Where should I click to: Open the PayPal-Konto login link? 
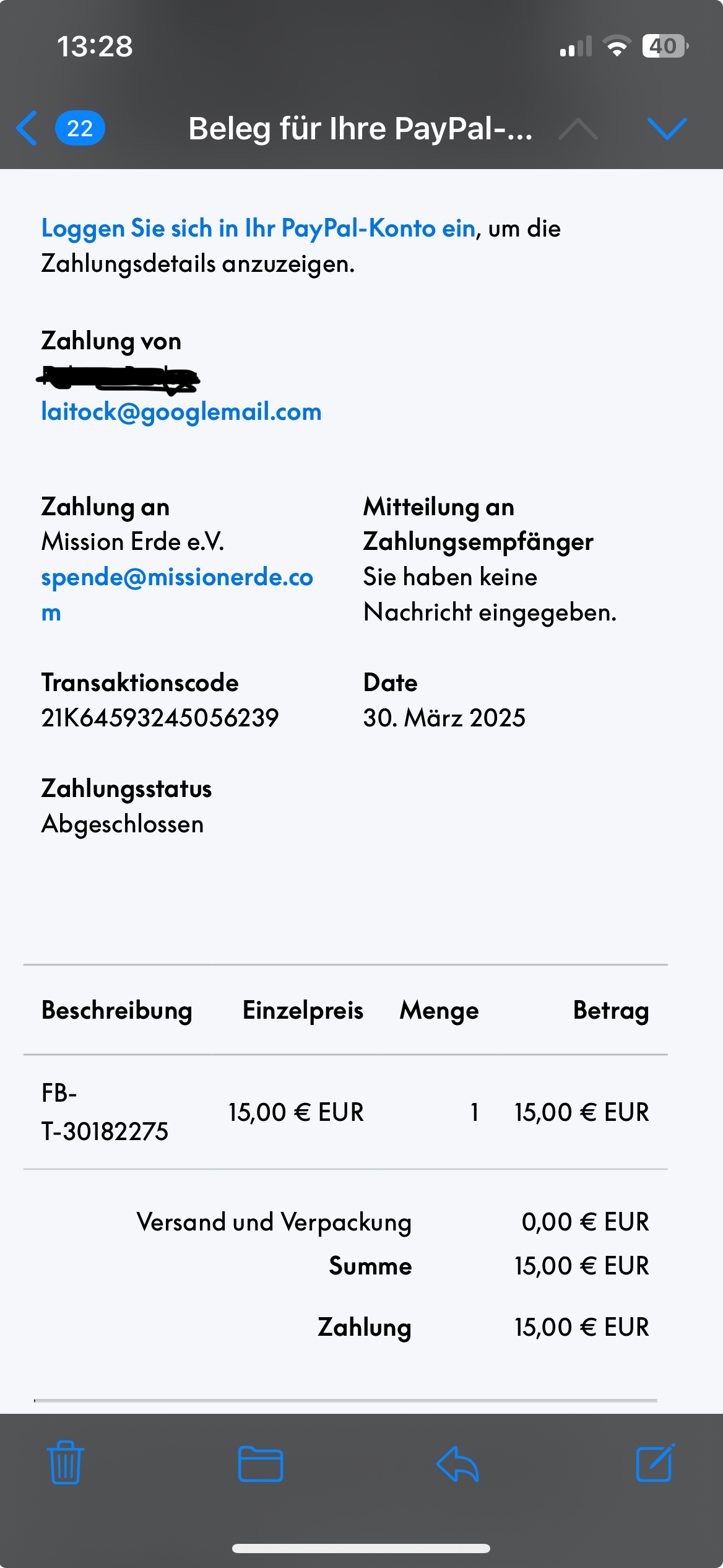point(258,229)
